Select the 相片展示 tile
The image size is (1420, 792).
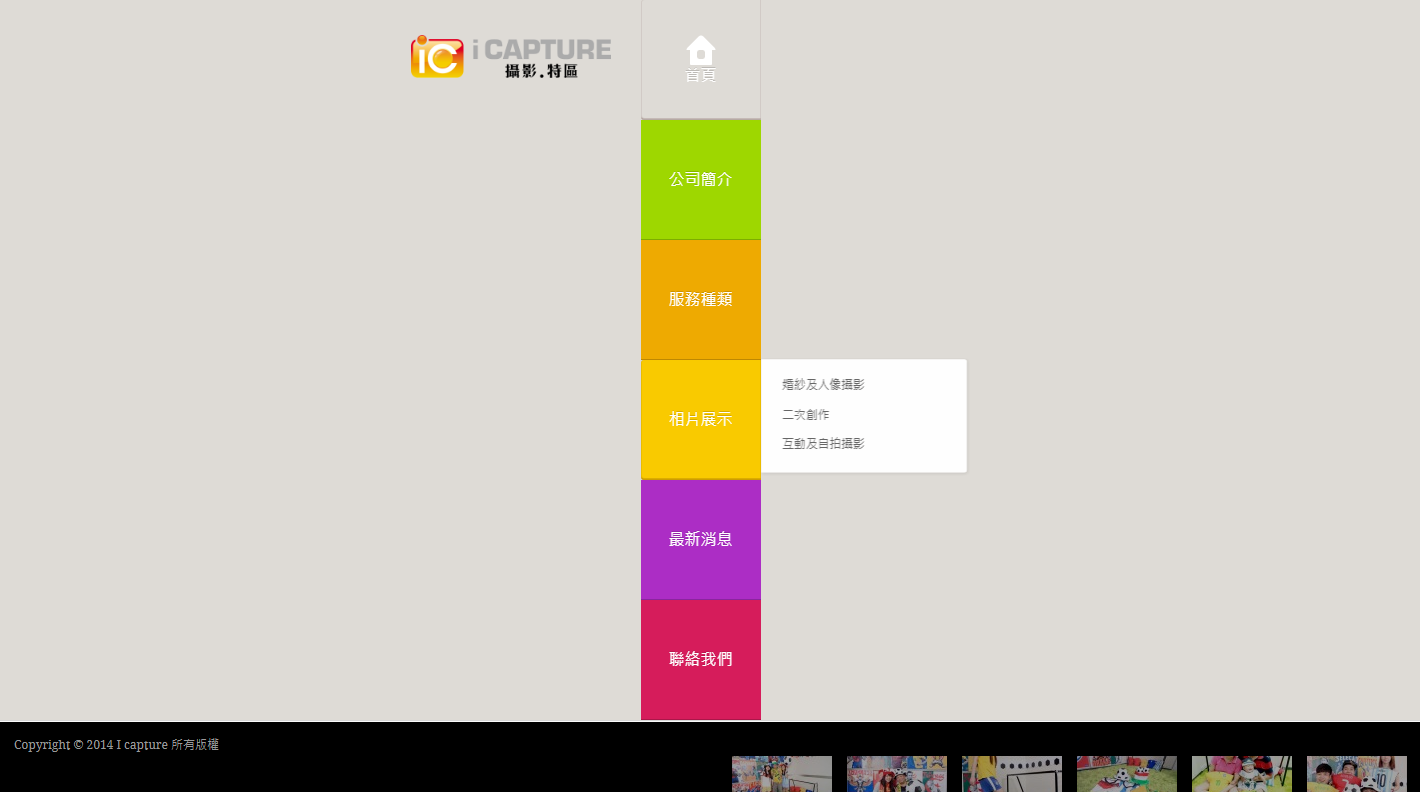coord(700,419)
